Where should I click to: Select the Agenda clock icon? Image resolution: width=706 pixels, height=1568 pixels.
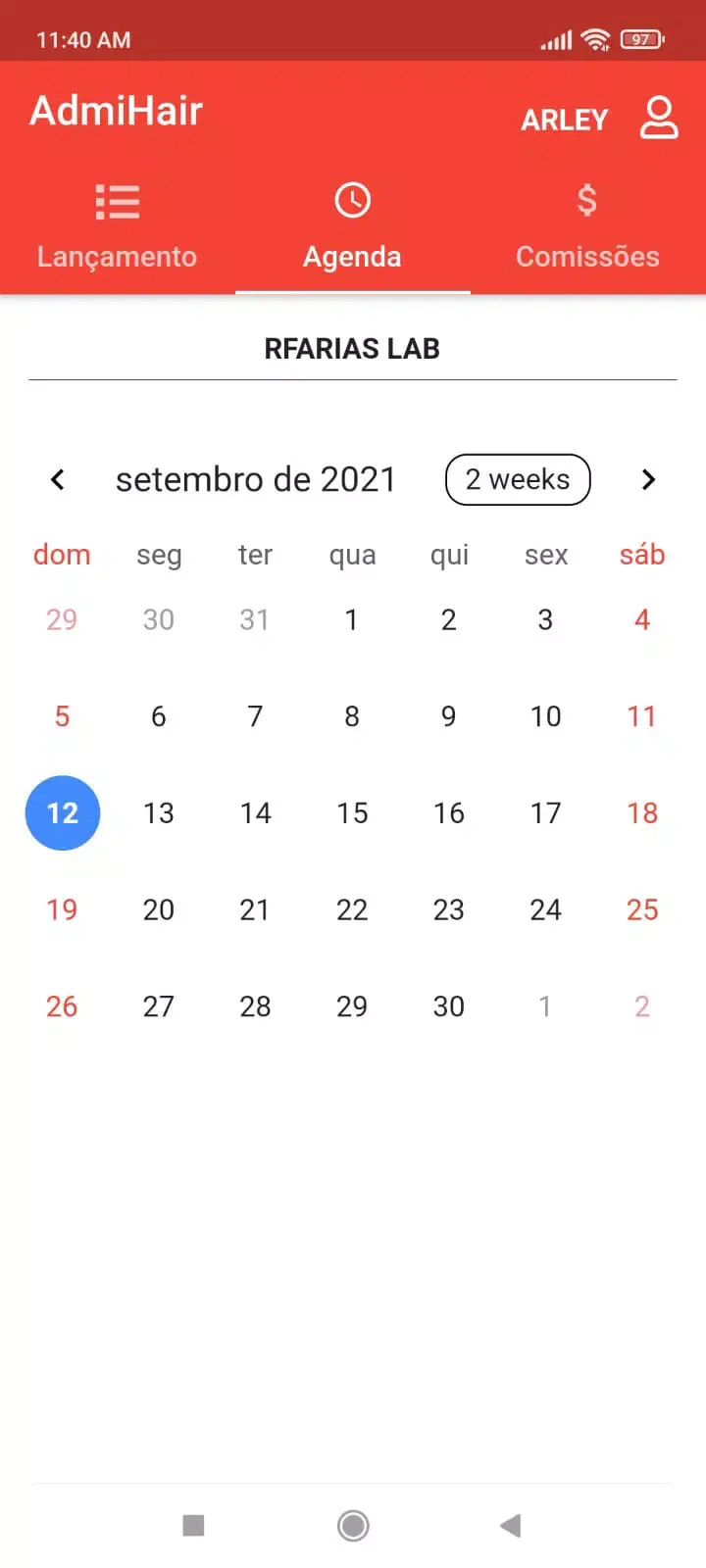[352, 200]
